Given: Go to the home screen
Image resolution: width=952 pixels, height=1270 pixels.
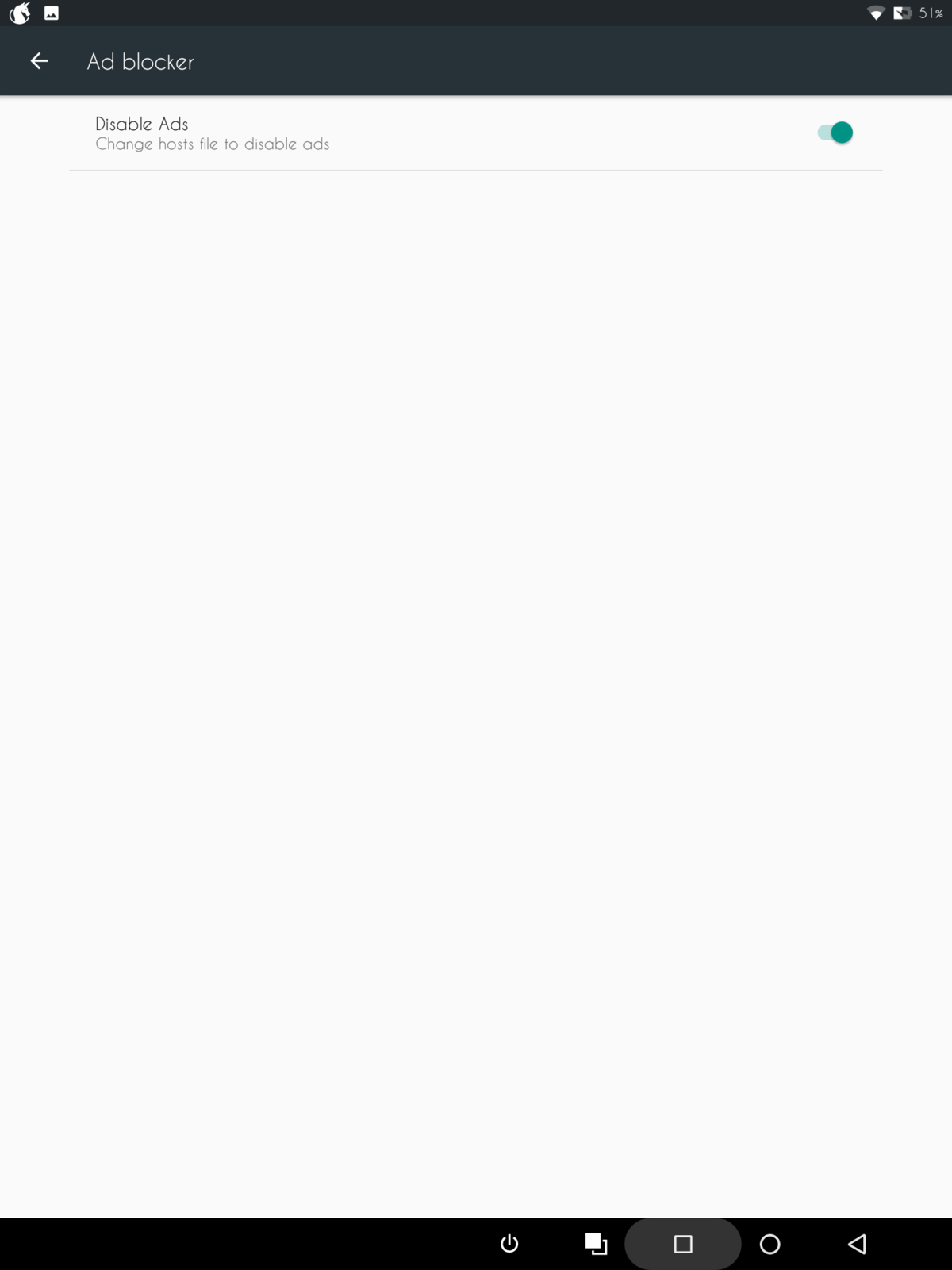Looking at the screenshot, I should click(770, 1244).
